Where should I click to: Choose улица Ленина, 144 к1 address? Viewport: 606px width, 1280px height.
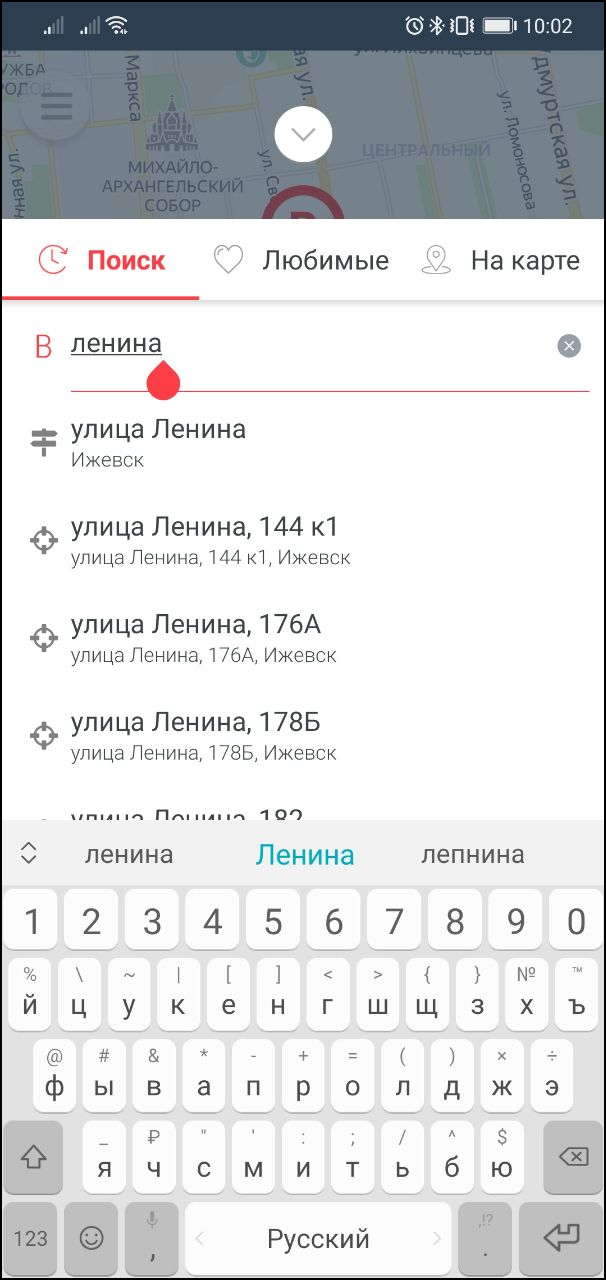pos(303,541)
